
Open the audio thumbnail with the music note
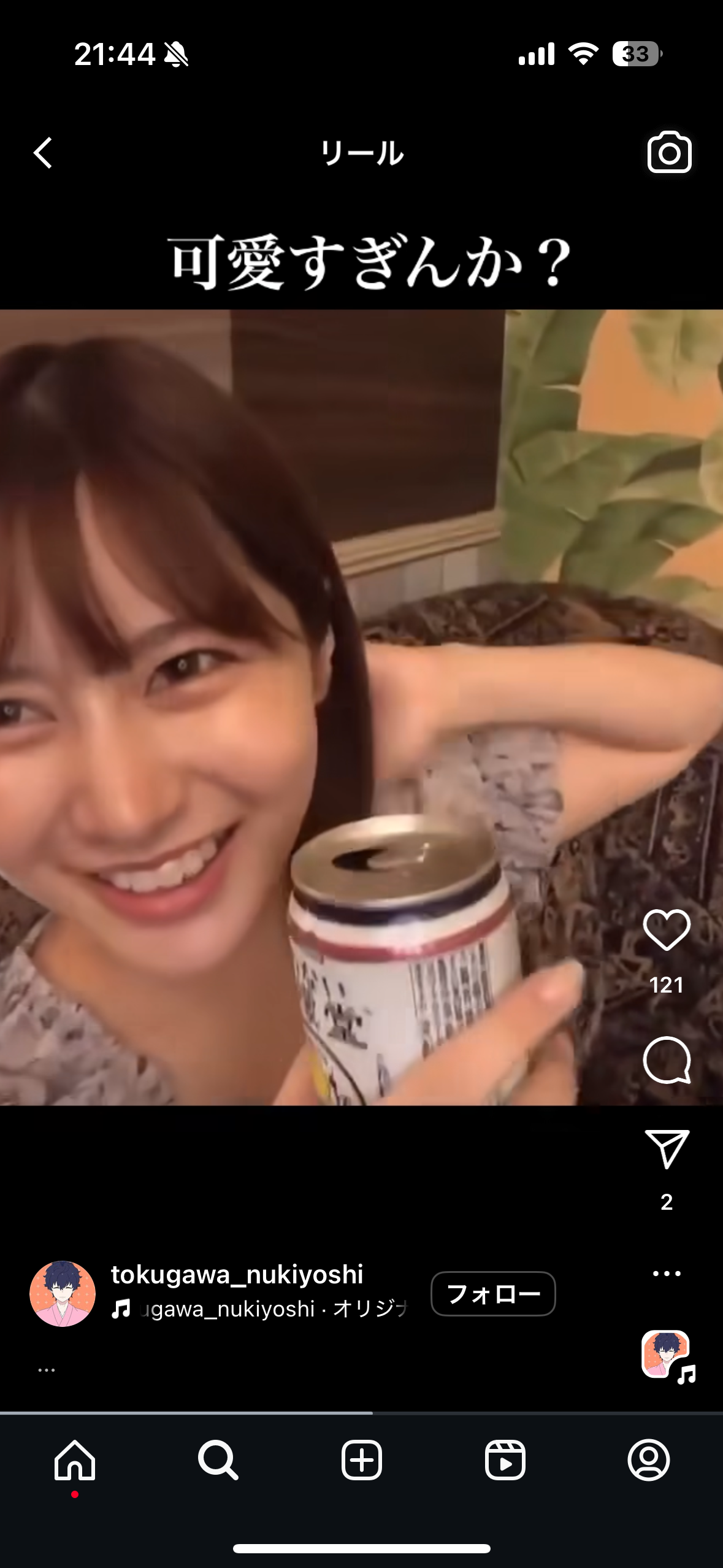click(x=667, y=1355)
